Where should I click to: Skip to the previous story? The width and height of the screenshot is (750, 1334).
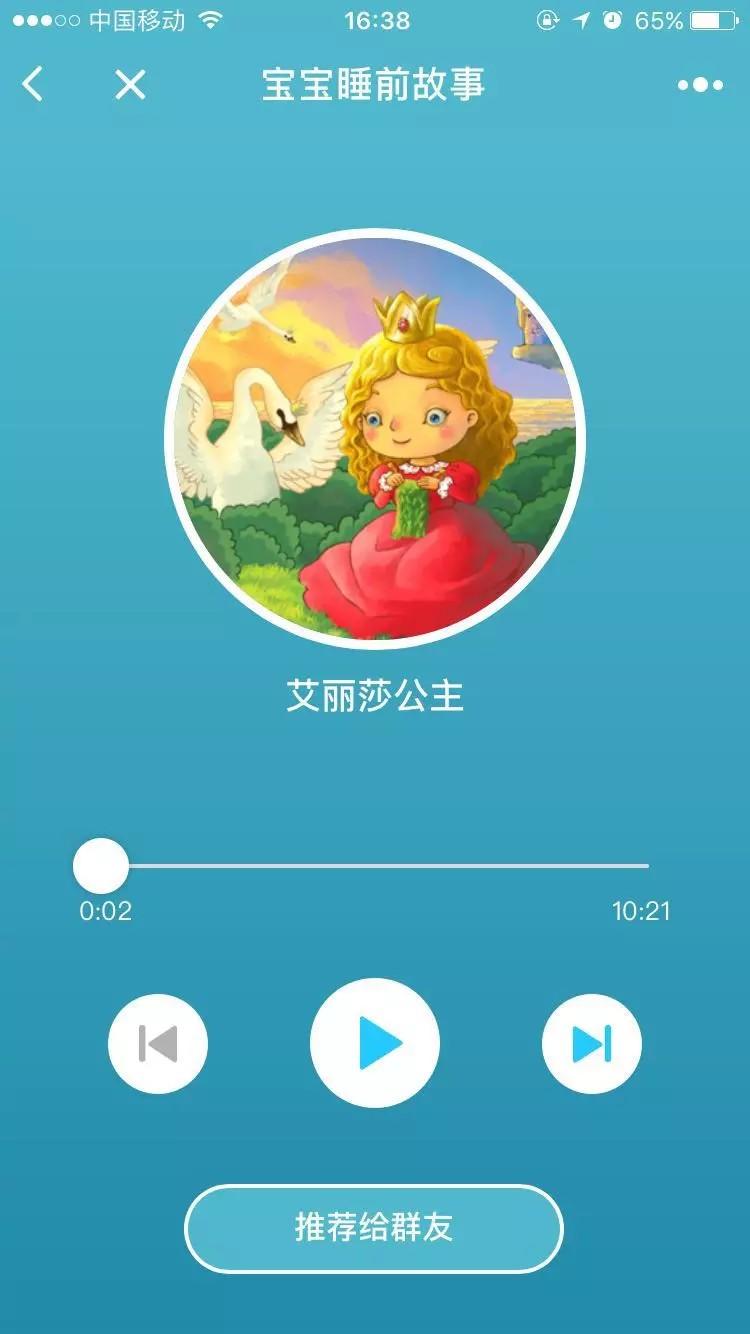click(158, 1043)
